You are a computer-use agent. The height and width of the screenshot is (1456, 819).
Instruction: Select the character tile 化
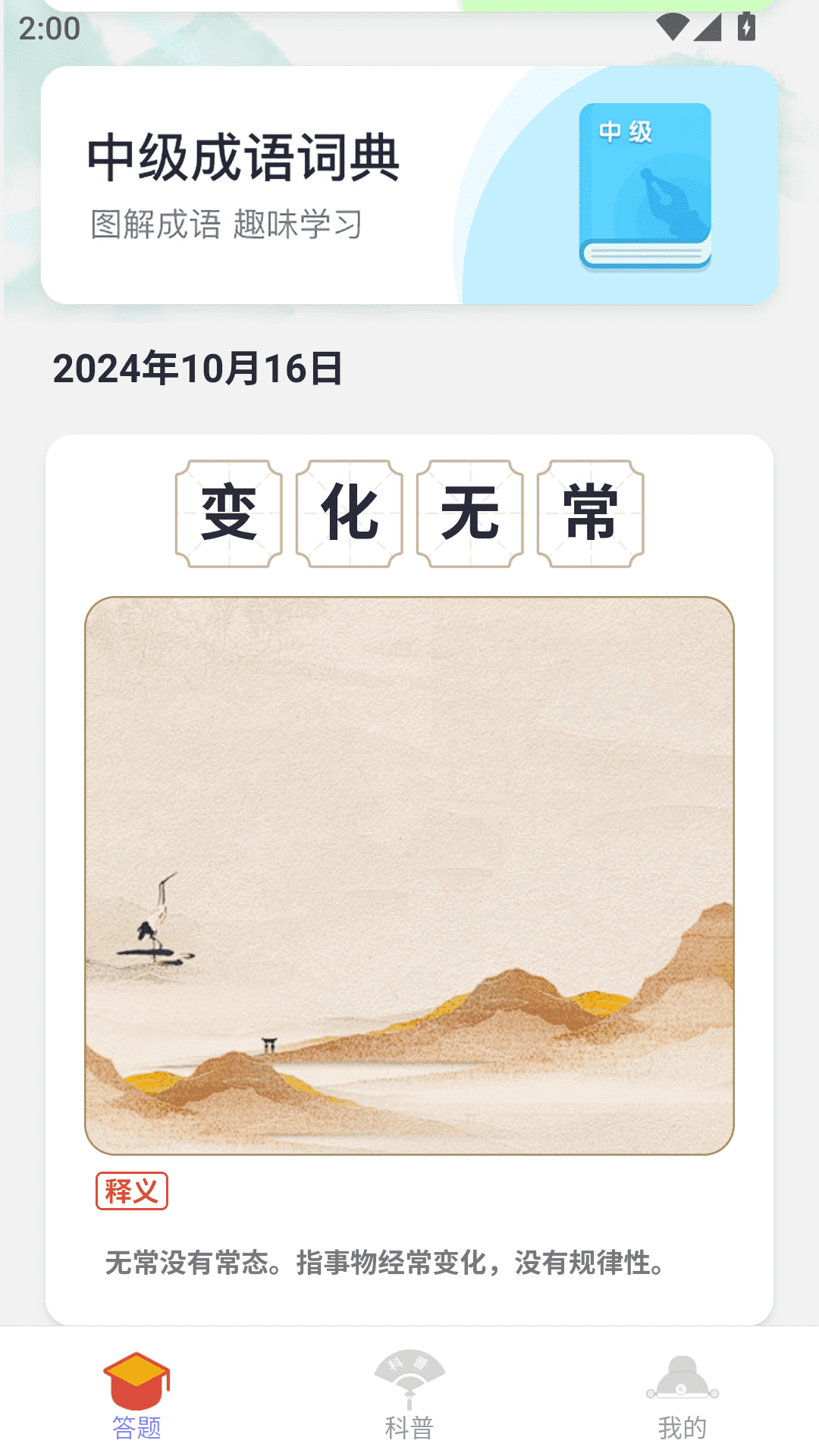(350, 513)
